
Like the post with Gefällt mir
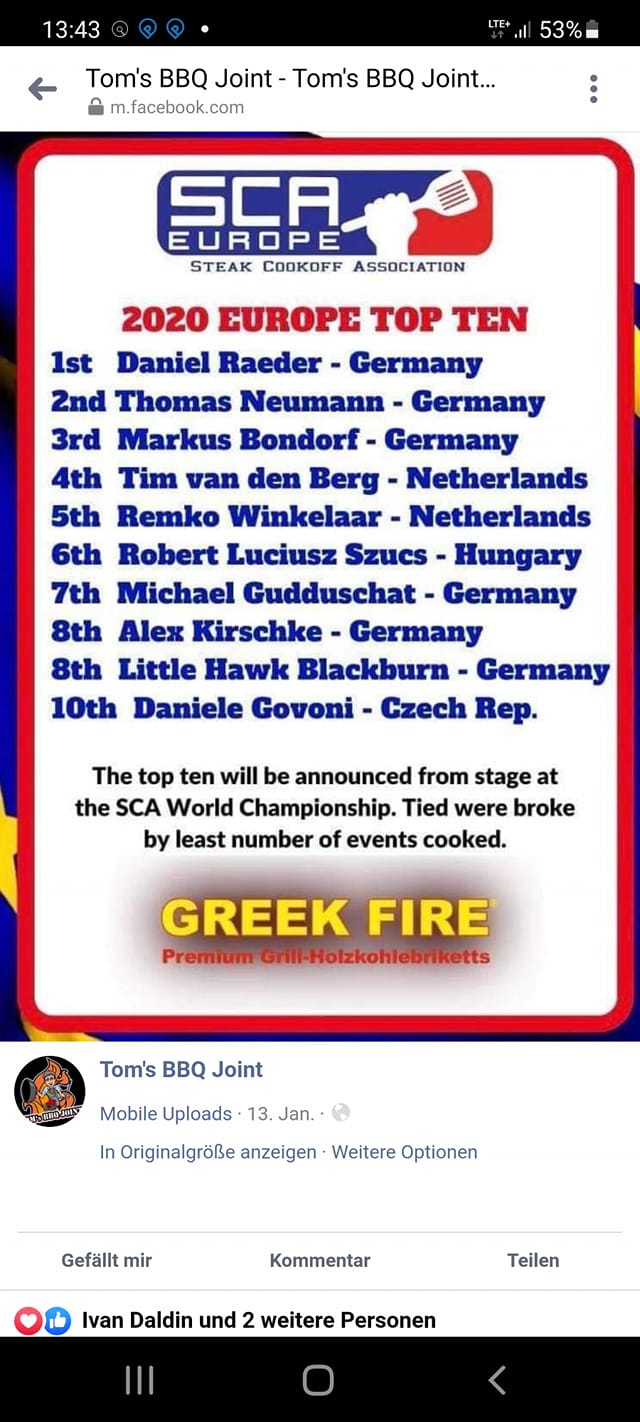pyautogui.click(x=107, y=1260)
